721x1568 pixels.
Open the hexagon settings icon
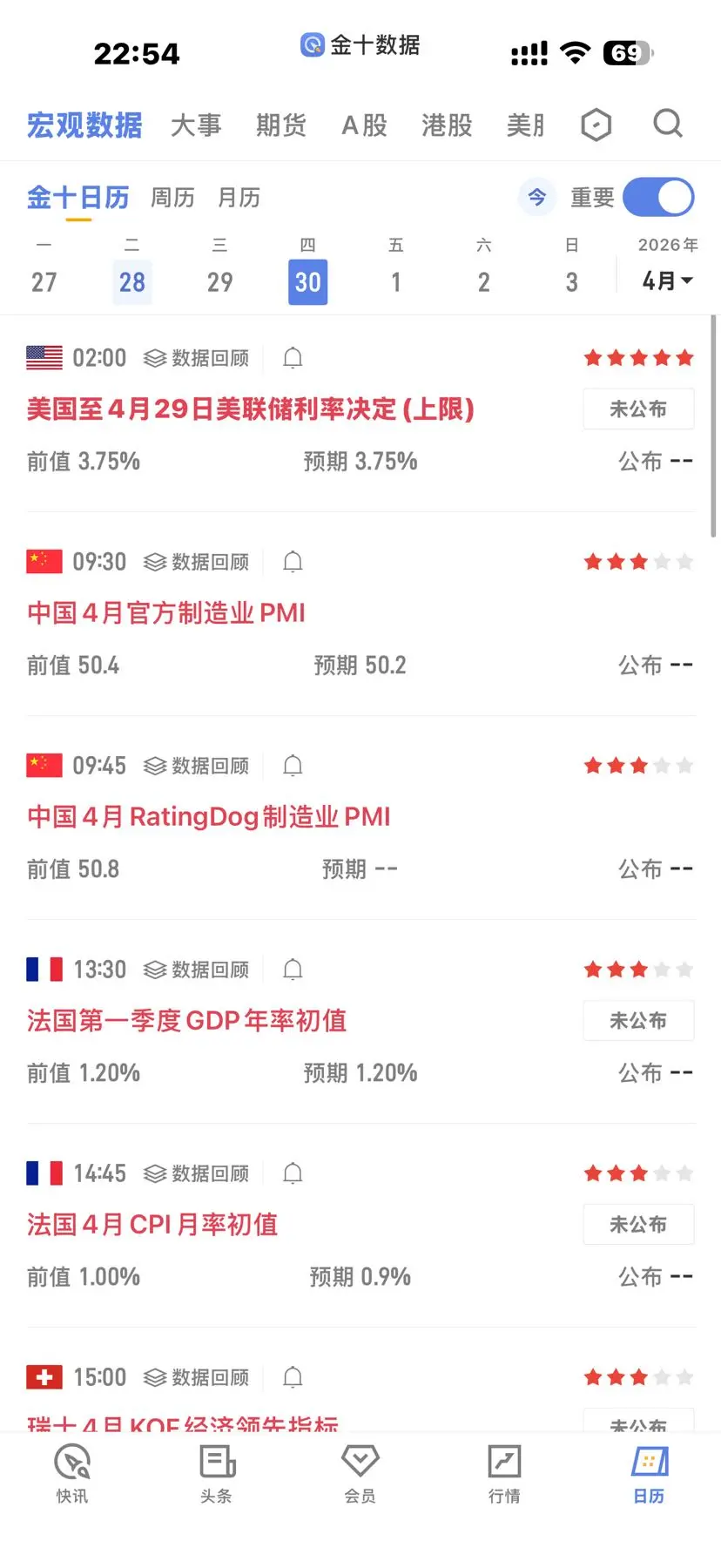pos(596,125)
